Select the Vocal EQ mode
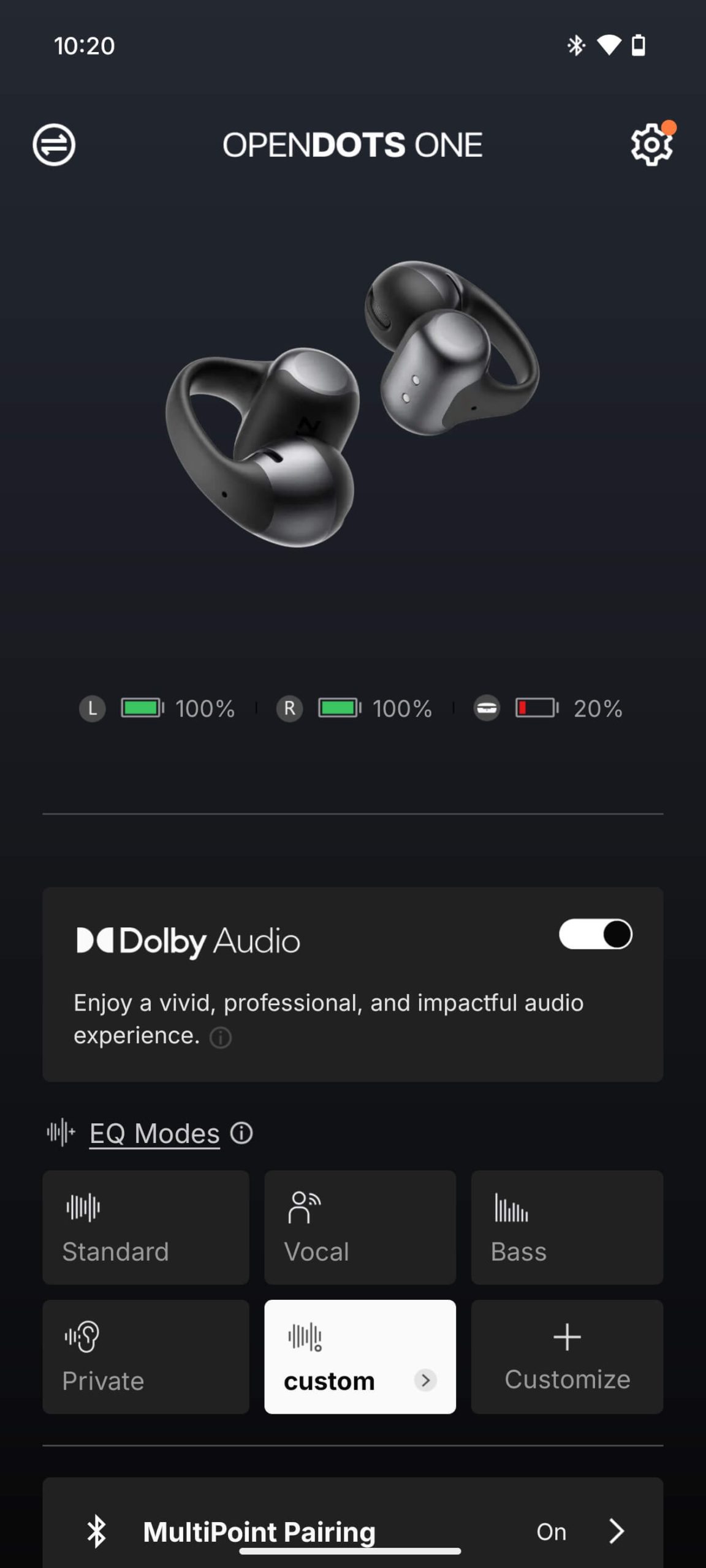706x1568 pixels. pos(360,1227)
